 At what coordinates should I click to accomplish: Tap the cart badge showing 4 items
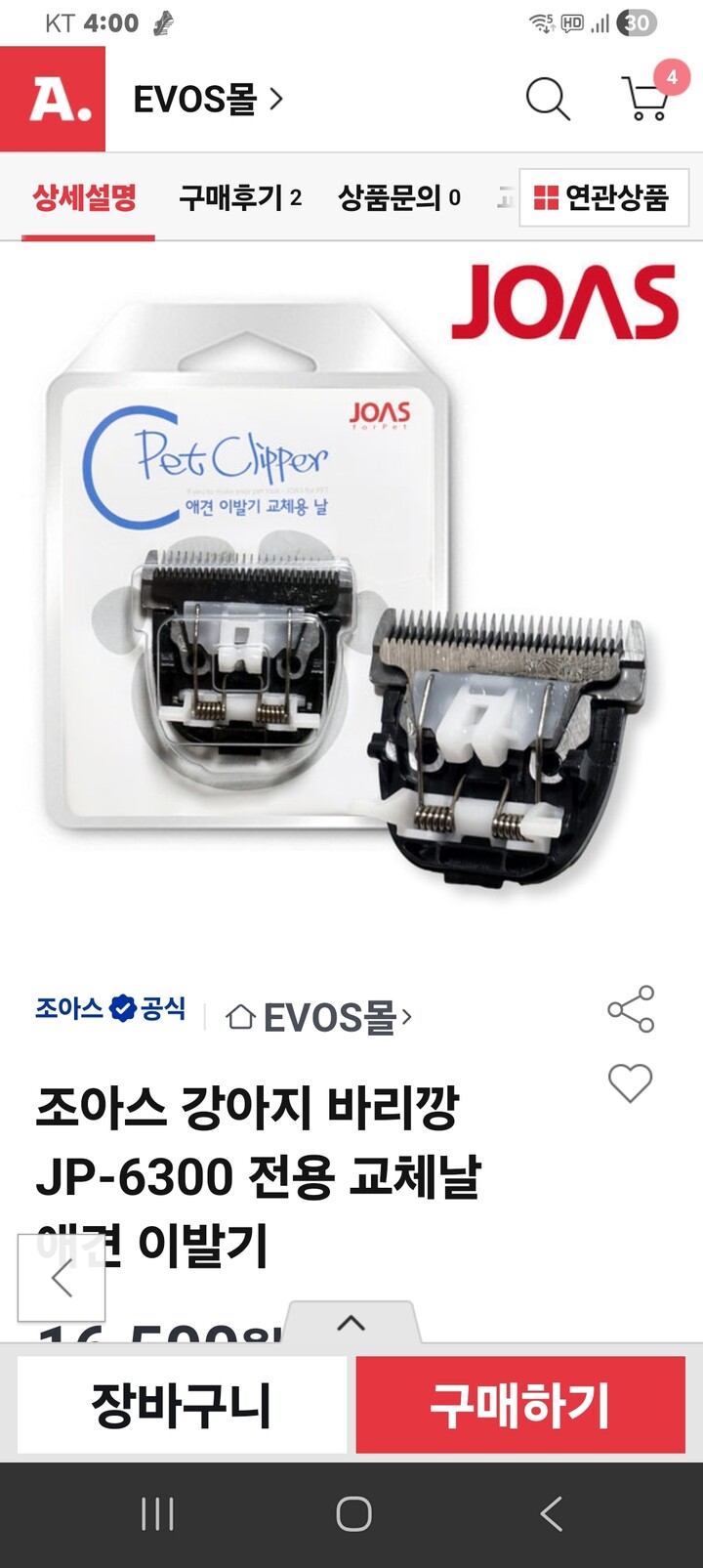point(672,76)
